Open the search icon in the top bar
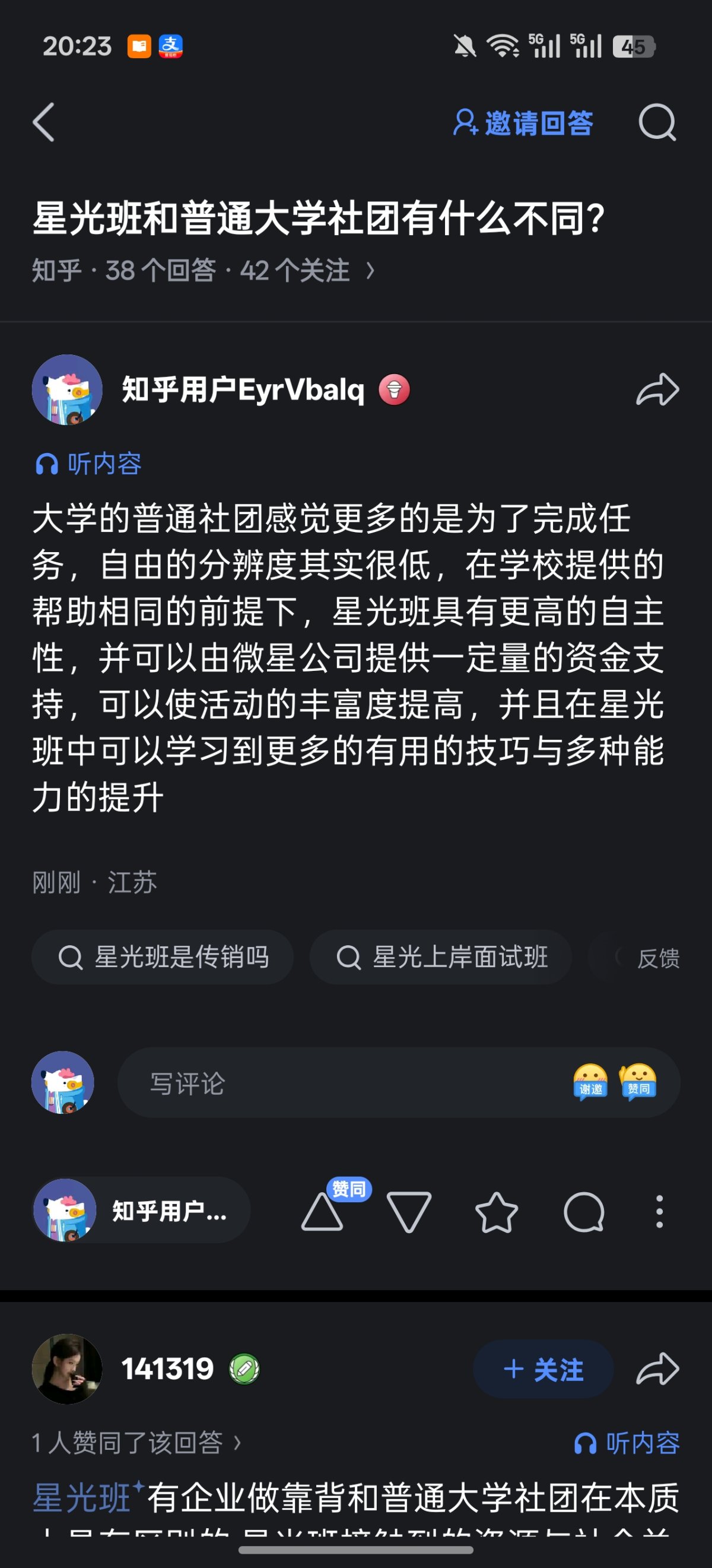 pyautogui.click(x=657, y=122)
